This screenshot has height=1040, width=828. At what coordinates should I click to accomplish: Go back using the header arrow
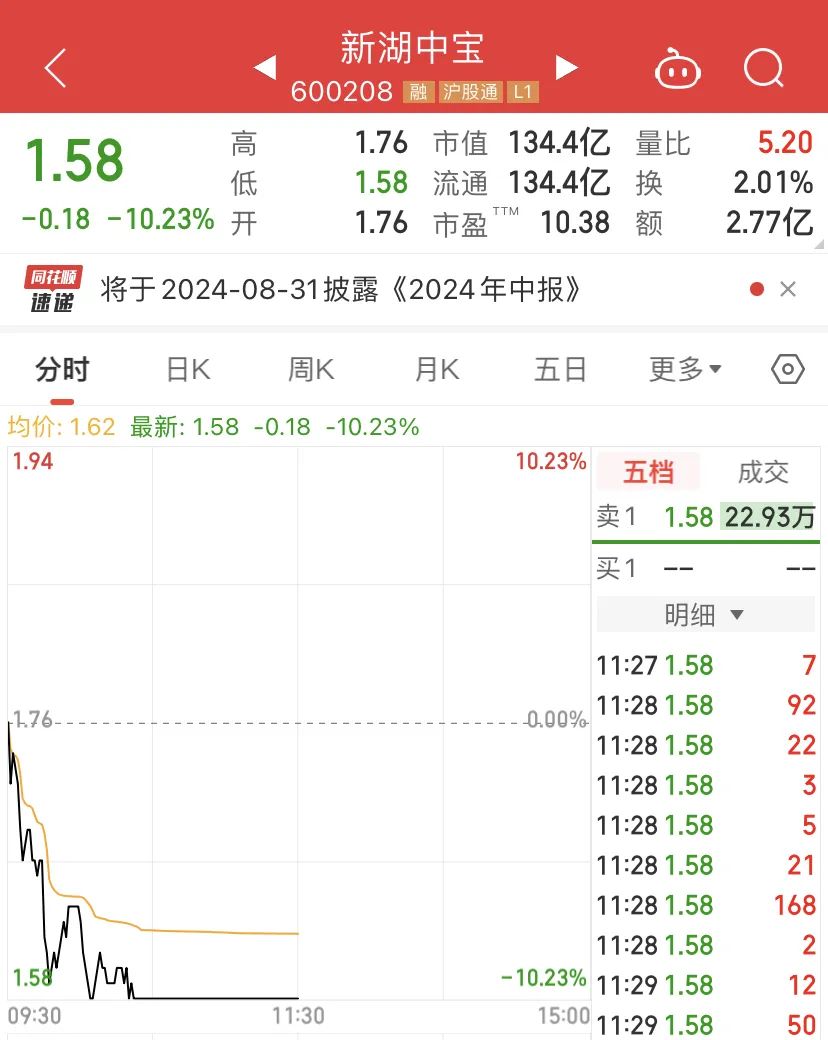(56, 68)
